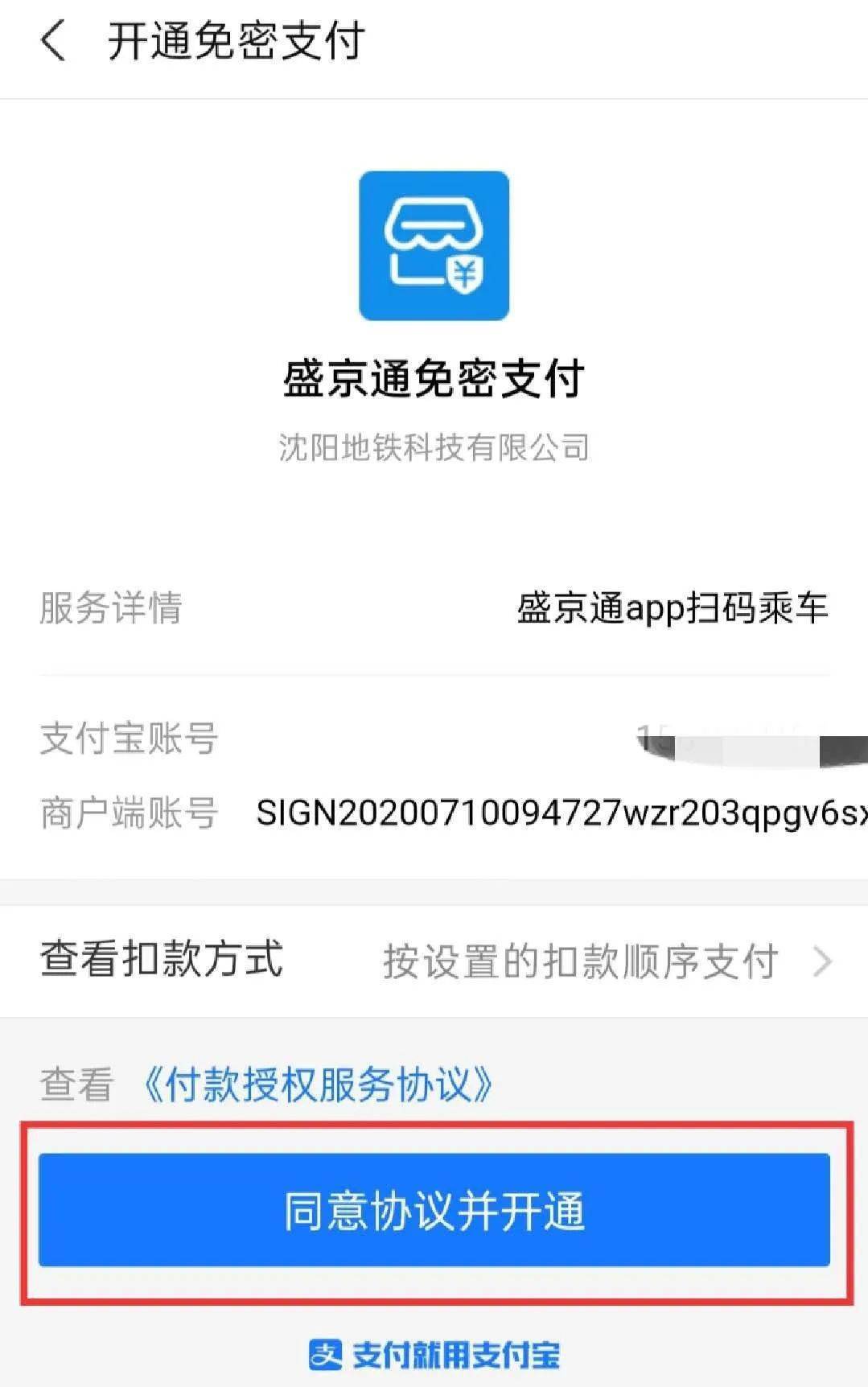Open 查看扣款方式 payment order settings
The image size is (868, 1387).
pyautogui.click(x=434, y=961)
